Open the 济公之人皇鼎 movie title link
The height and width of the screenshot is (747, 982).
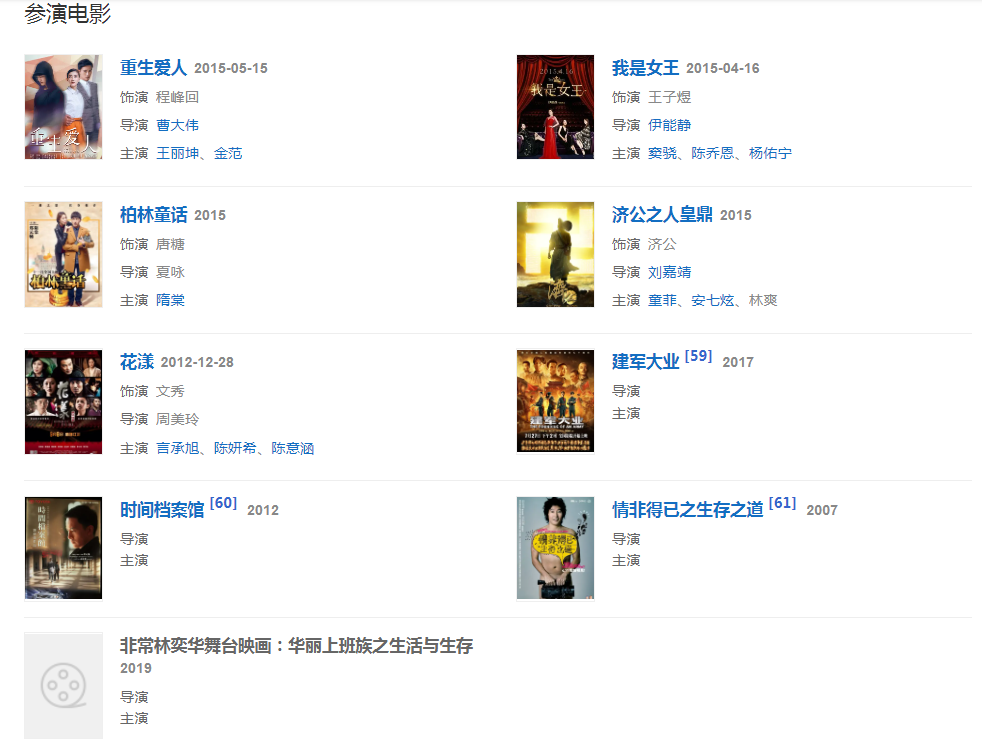pos(662,215)
